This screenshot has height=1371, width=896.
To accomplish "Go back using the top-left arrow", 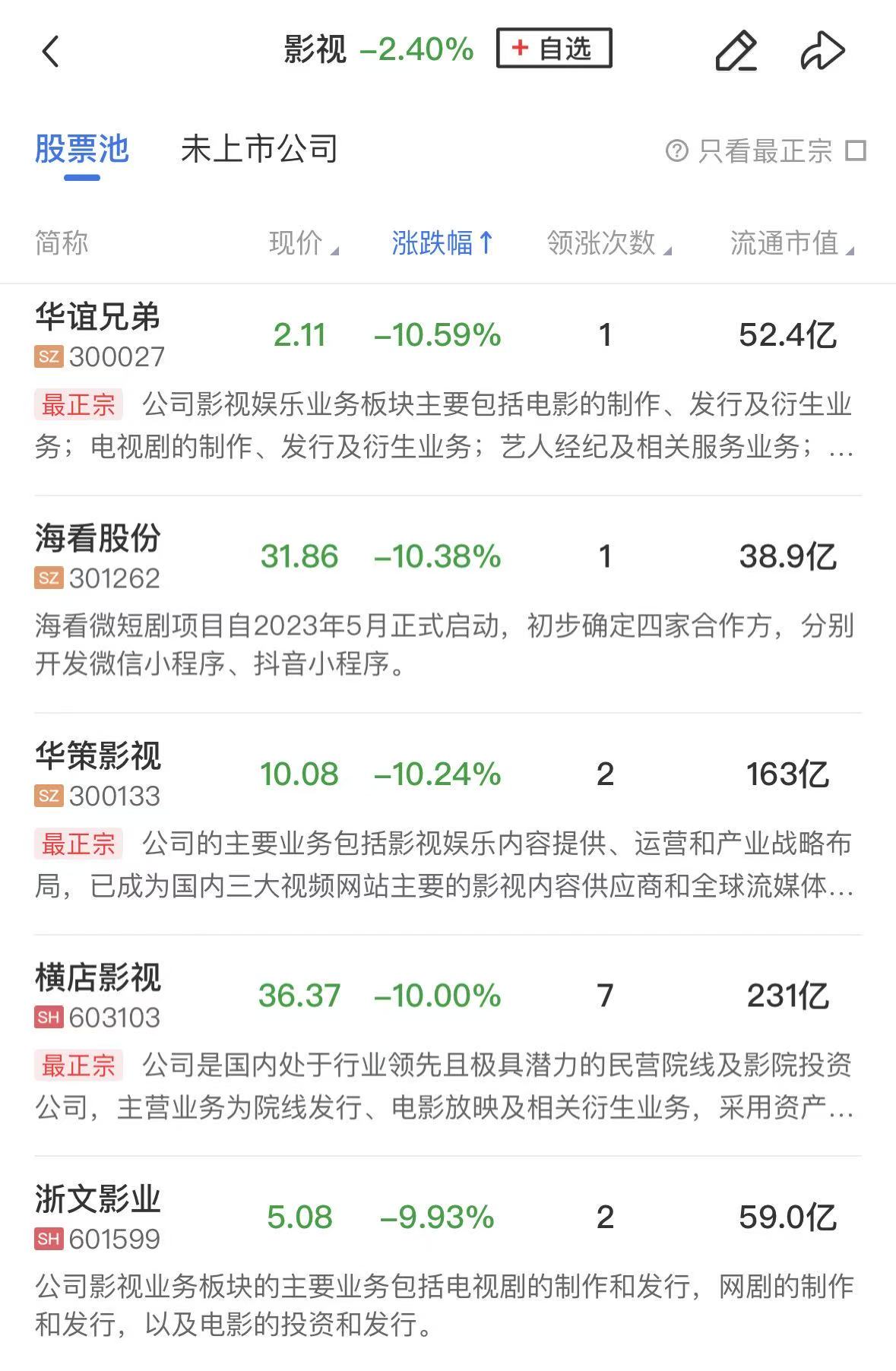I will click(x=50, y=52).
